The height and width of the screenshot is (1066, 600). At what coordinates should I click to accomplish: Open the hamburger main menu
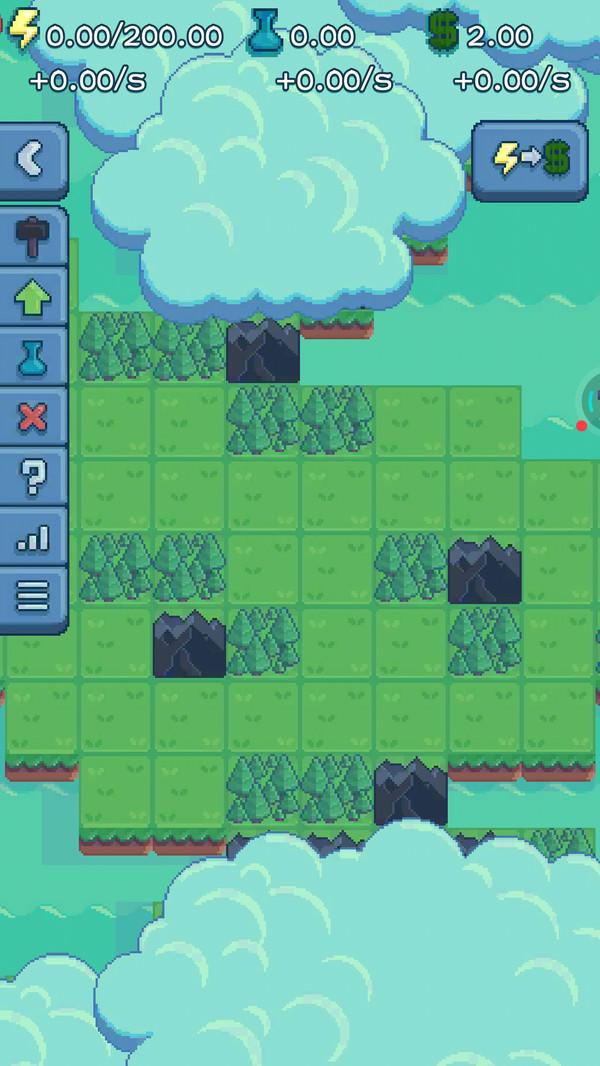click(x=33, y=598)
